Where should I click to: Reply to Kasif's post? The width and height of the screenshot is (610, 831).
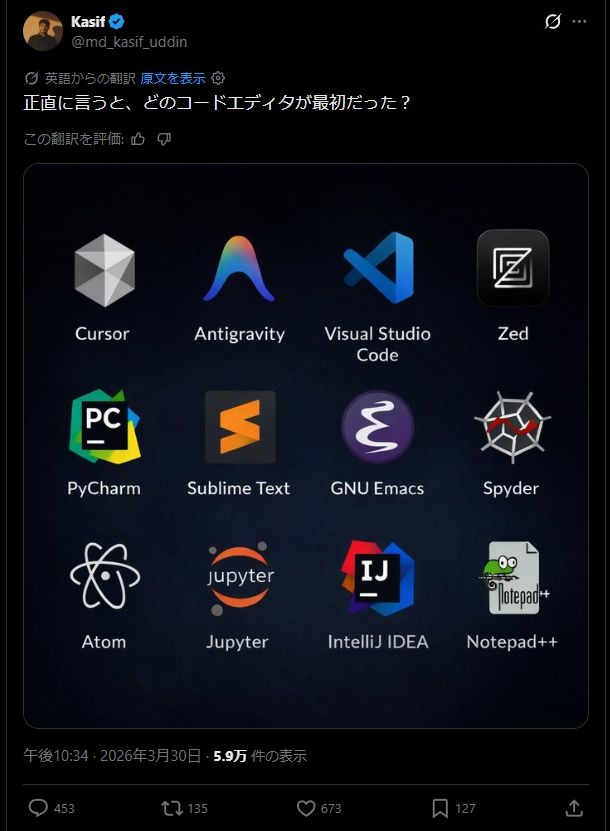coord(38,807)
